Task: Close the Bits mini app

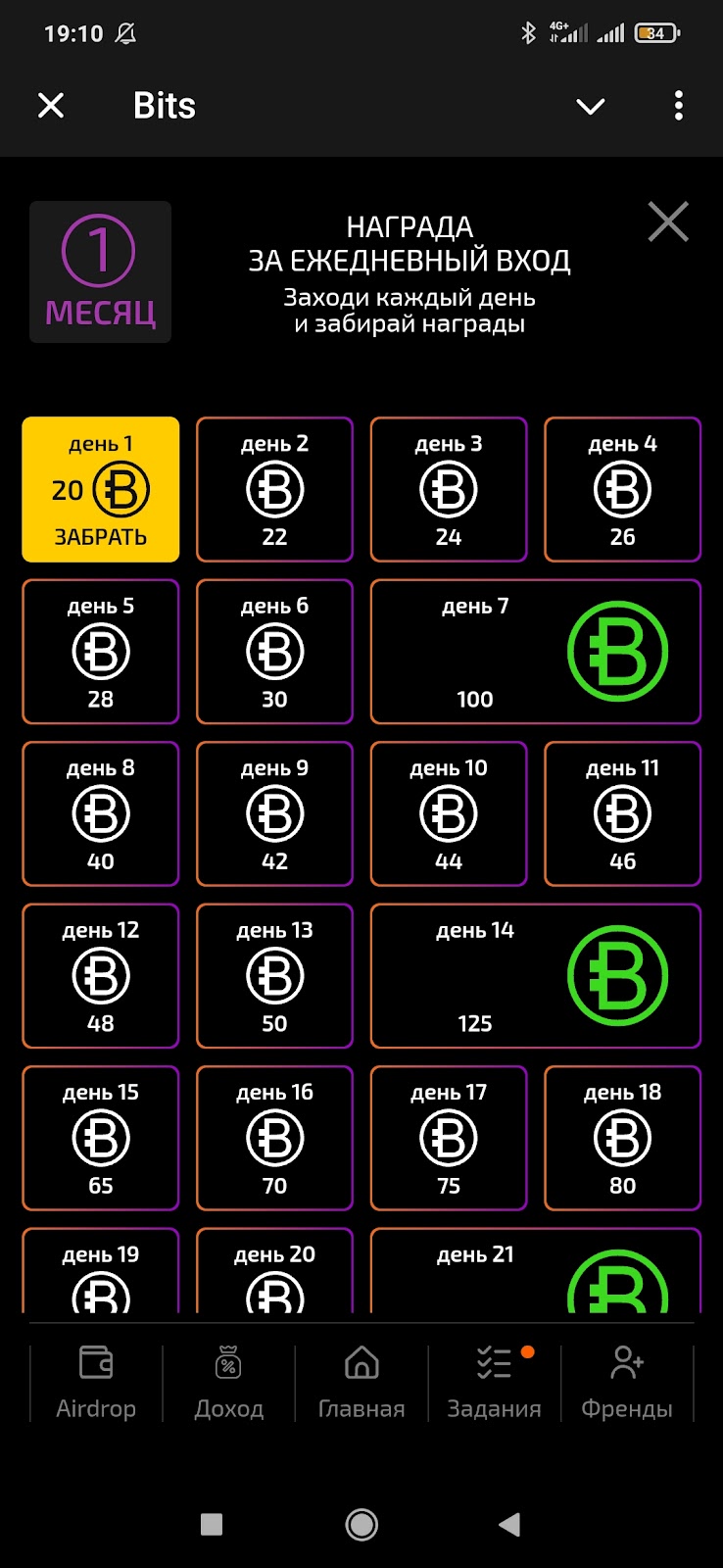Action: 51,106
